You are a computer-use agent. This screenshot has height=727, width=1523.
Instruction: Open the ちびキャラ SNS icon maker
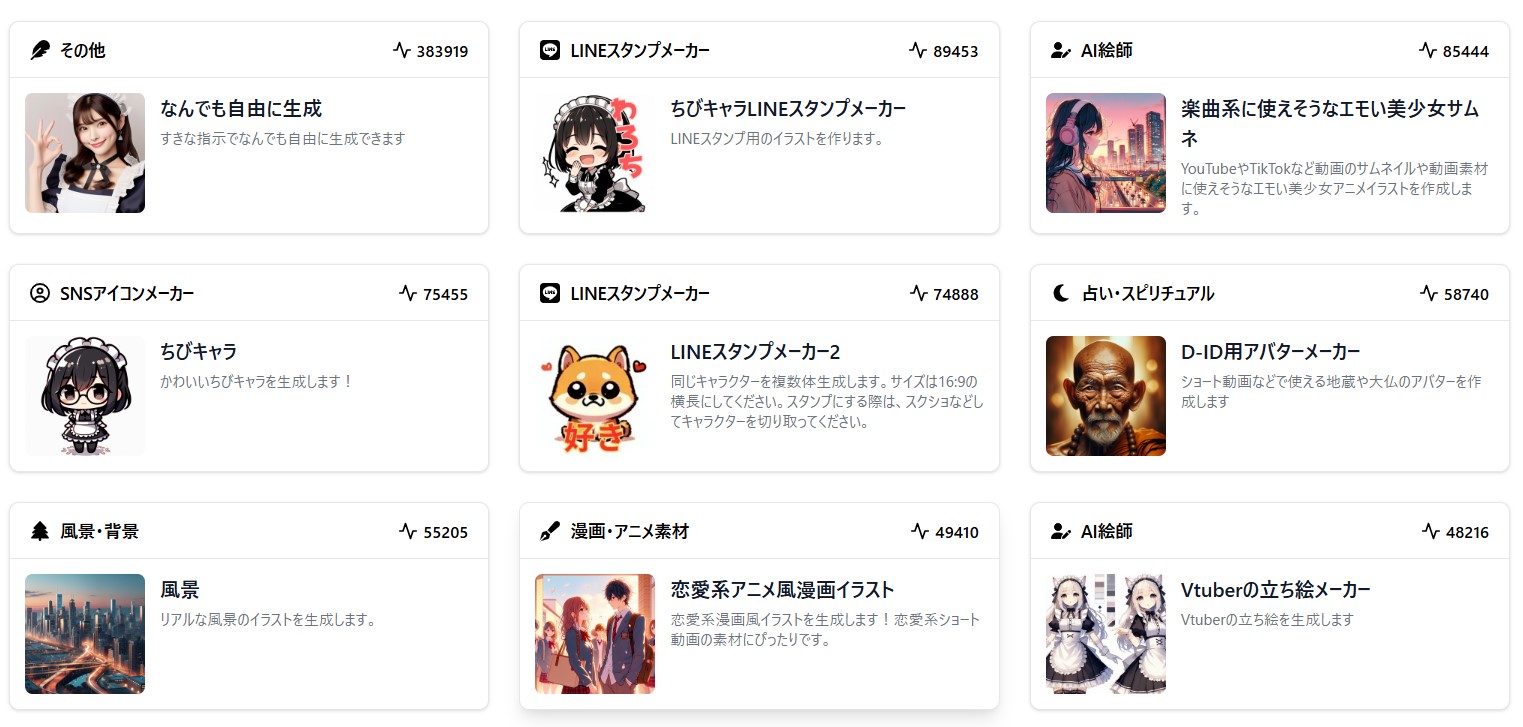tap(199, 352)
